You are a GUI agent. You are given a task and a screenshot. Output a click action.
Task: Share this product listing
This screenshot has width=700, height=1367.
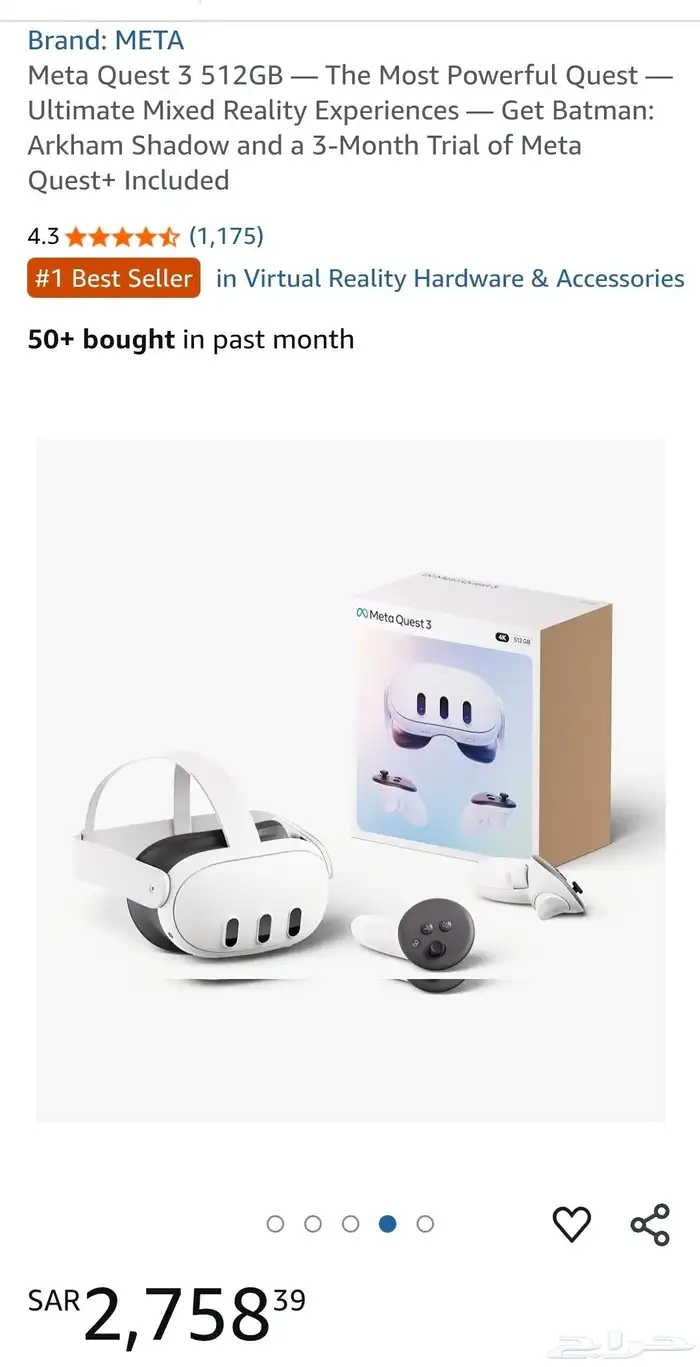click(650, 1224)
